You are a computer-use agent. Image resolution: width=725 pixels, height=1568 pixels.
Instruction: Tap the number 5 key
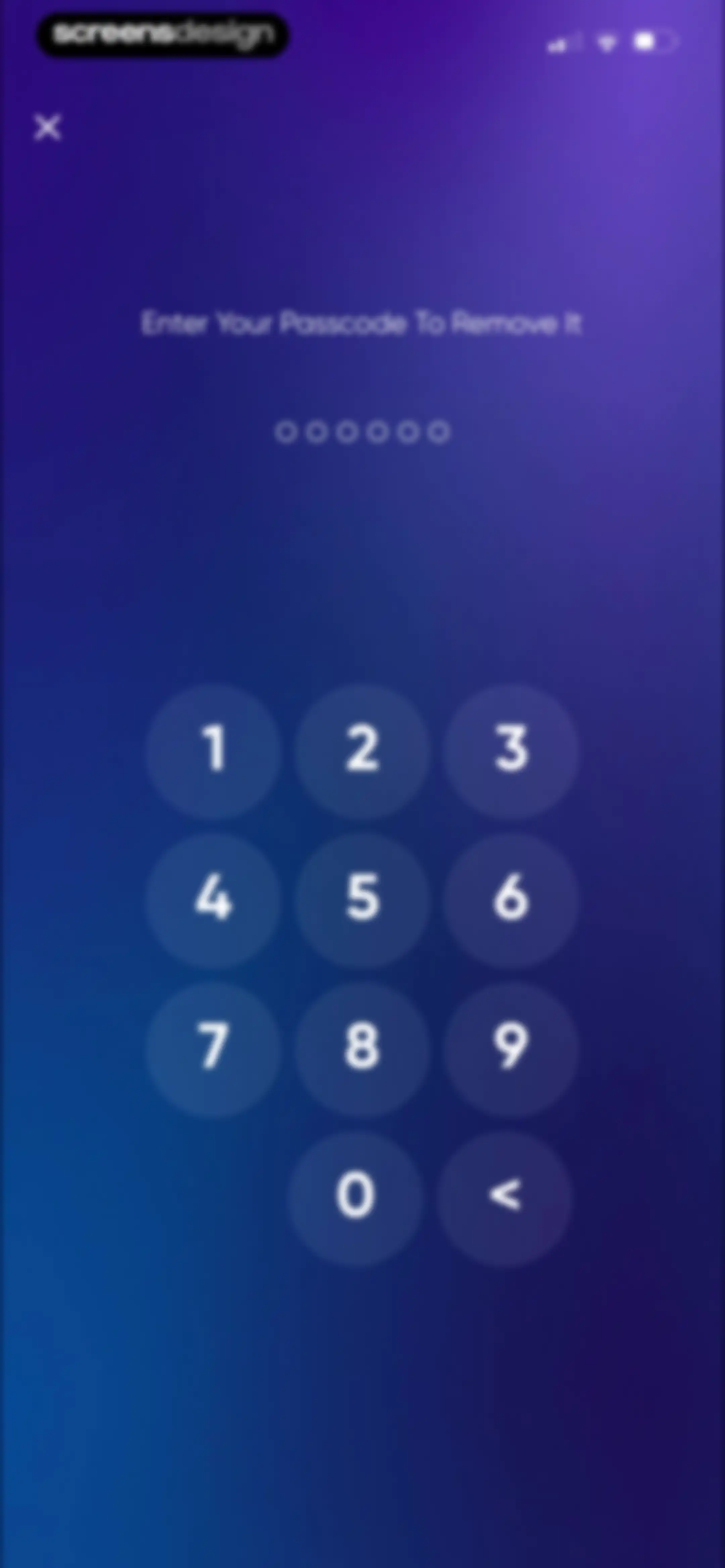pos(362,900)
